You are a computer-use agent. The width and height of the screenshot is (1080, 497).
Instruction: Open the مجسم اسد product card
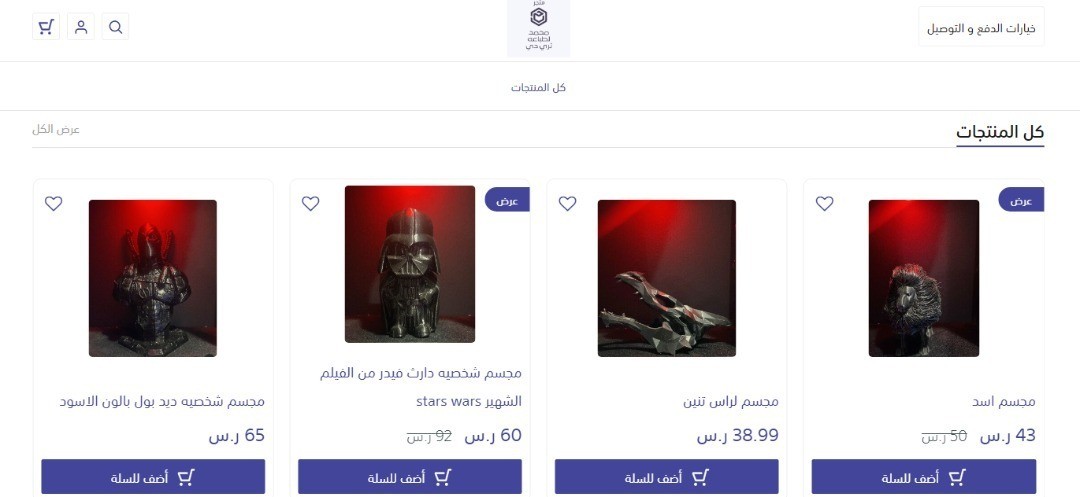(x=923, y=278)
